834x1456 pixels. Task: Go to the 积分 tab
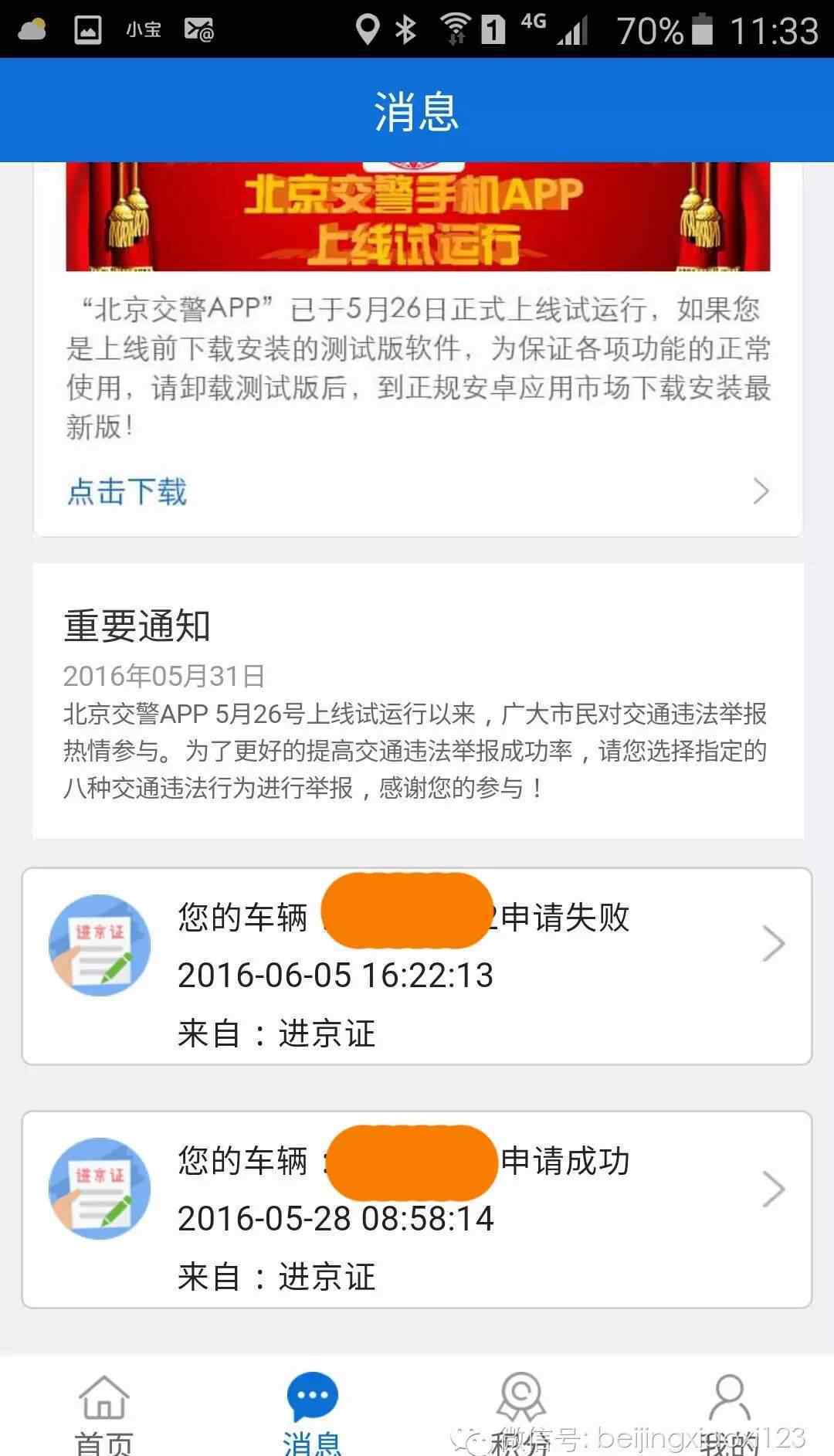click(521, 1412)
